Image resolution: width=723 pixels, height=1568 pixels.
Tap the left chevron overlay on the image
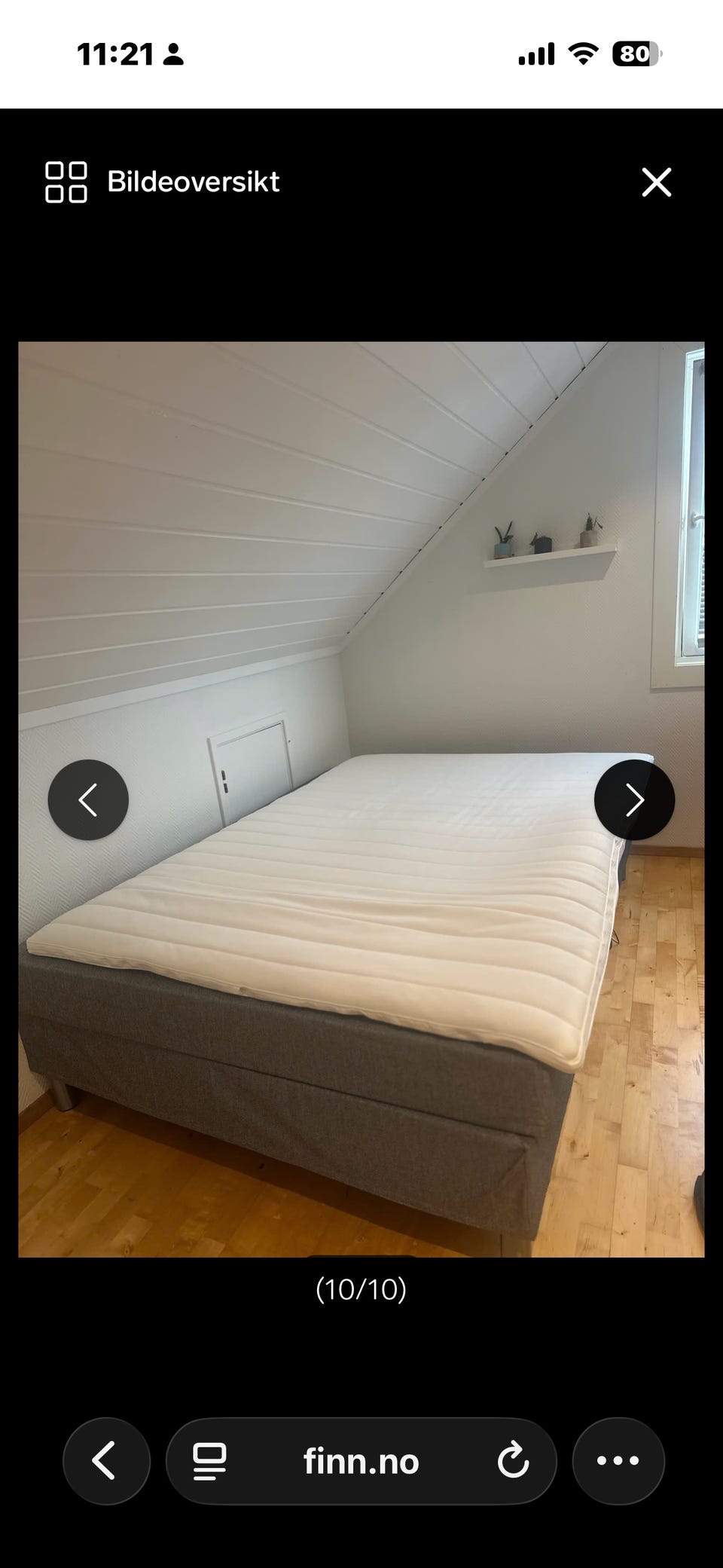[x=89, y=800]
